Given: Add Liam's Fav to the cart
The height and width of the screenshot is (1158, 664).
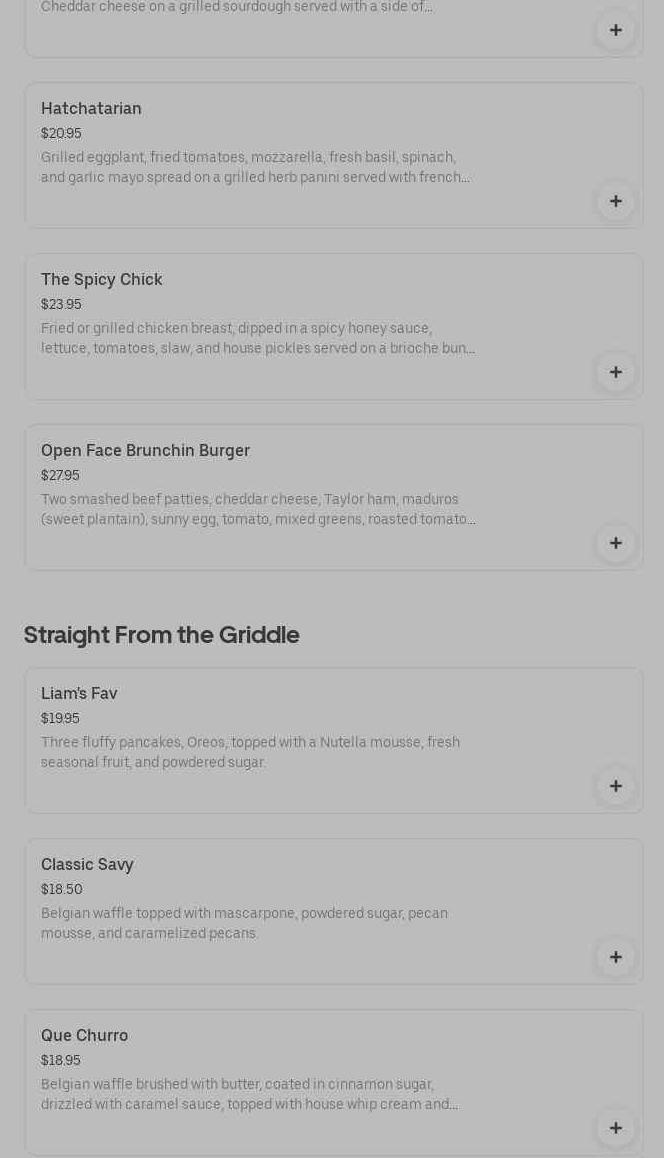Looking at the screenshot, I should tap(615, 786).
